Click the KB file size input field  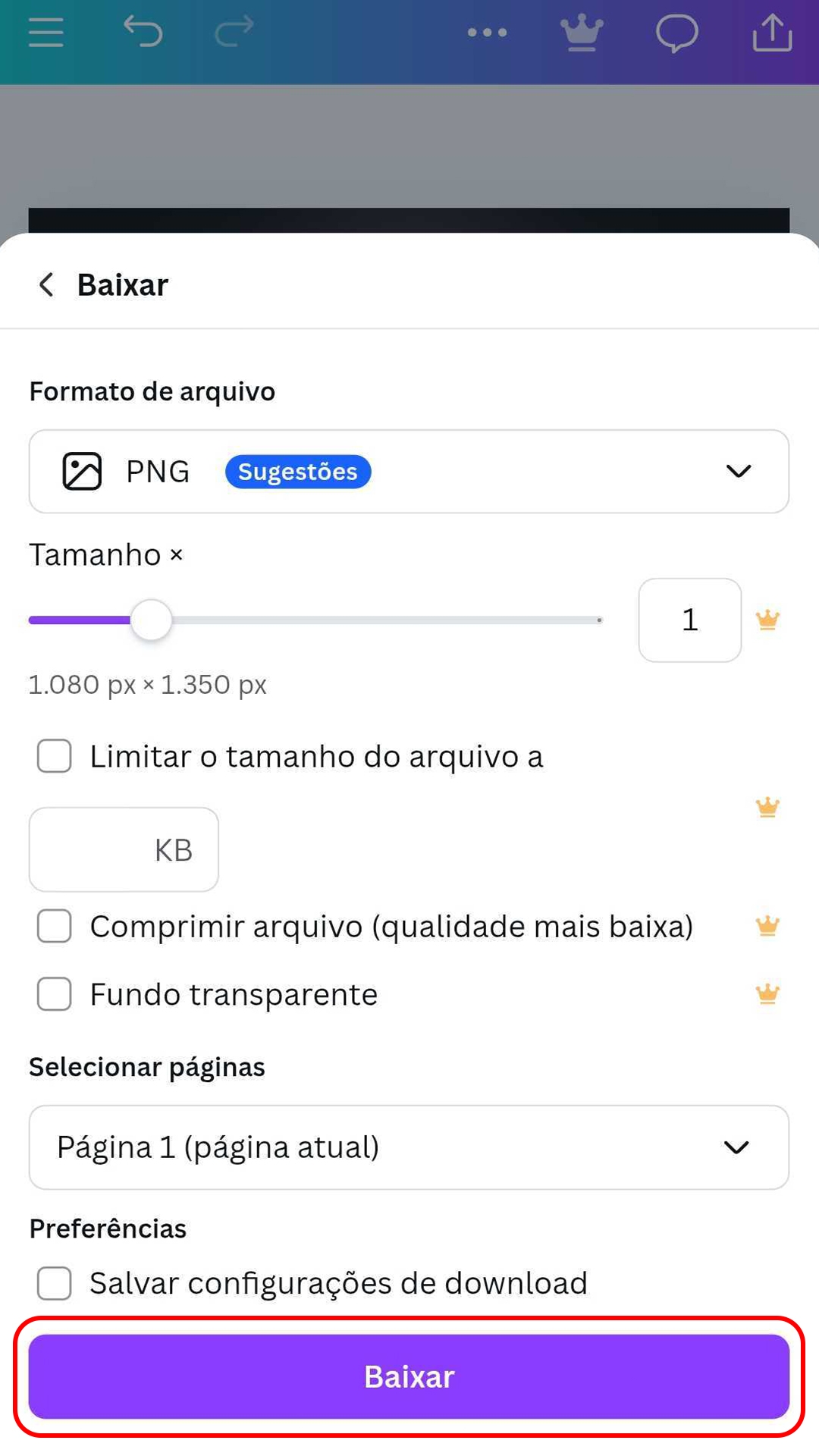pos(124,849)
